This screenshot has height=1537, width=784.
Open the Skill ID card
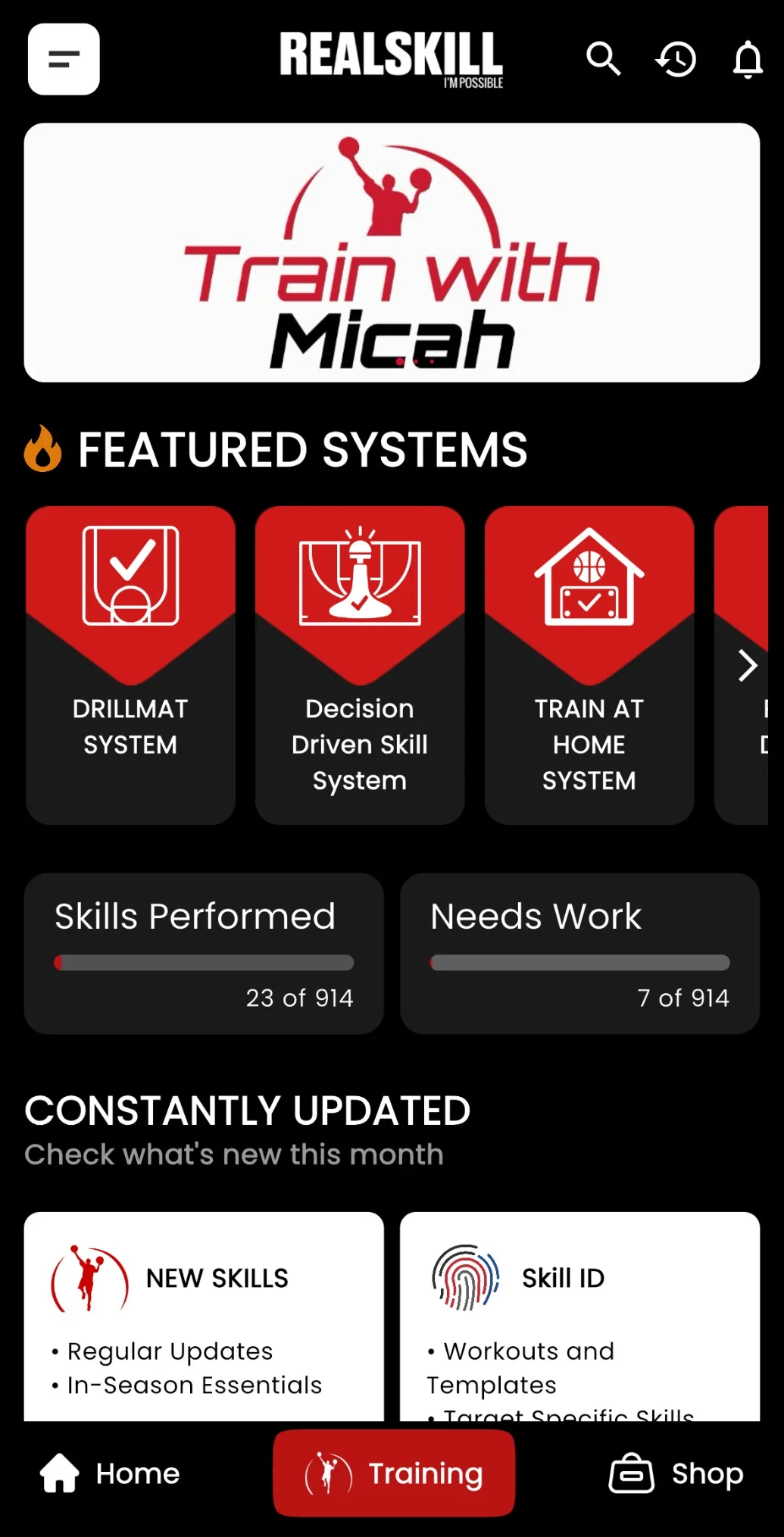click(x=579, y=1317)
